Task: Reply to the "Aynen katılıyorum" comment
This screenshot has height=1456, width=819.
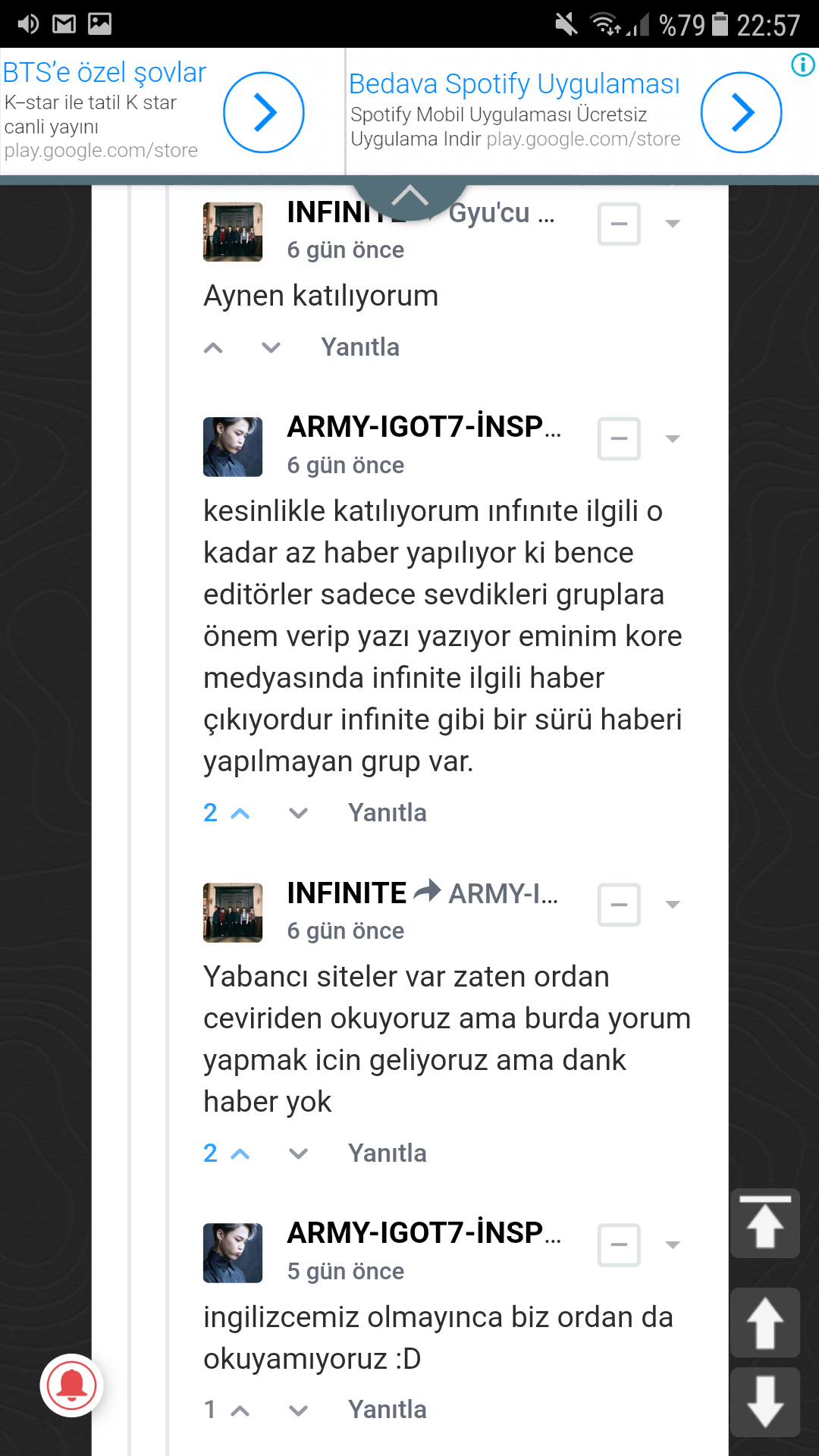Action: (359, 347)
